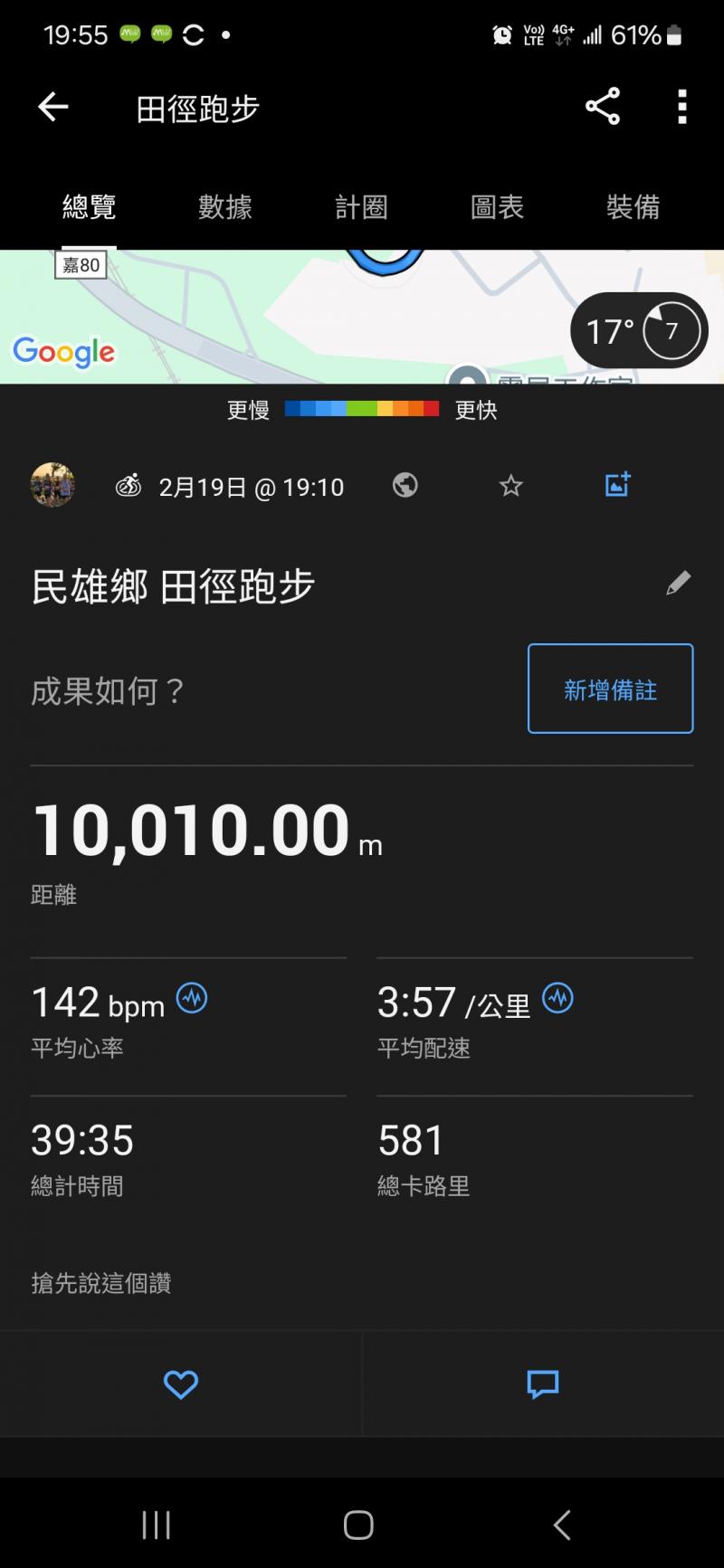Open the profile avatar picture

pyautogui.click(x=52, y=486)
